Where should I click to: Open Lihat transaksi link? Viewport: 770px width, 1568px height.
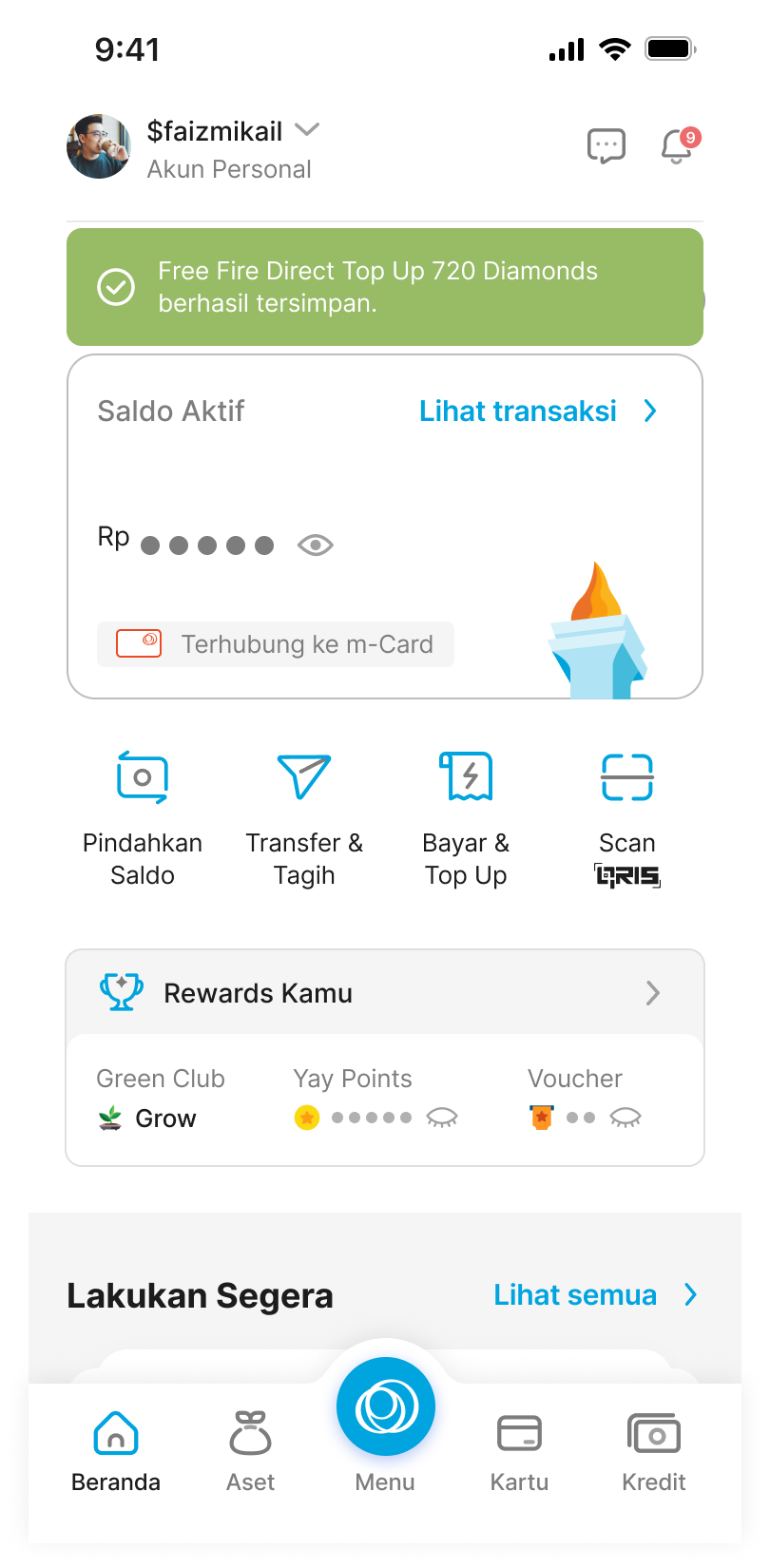coord(538,411)
